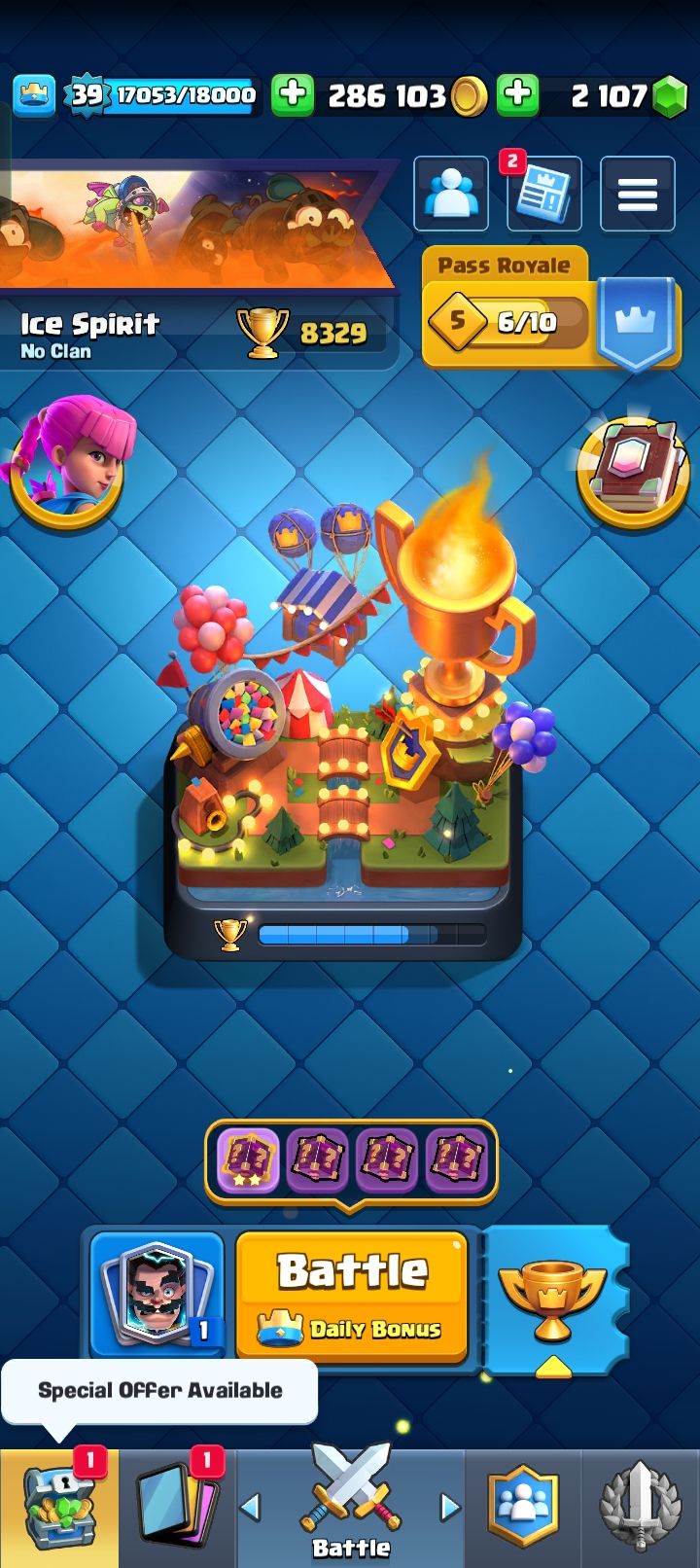
Task: Open the news feed icon
Action: pyautogui.click(x=543, y=195)
